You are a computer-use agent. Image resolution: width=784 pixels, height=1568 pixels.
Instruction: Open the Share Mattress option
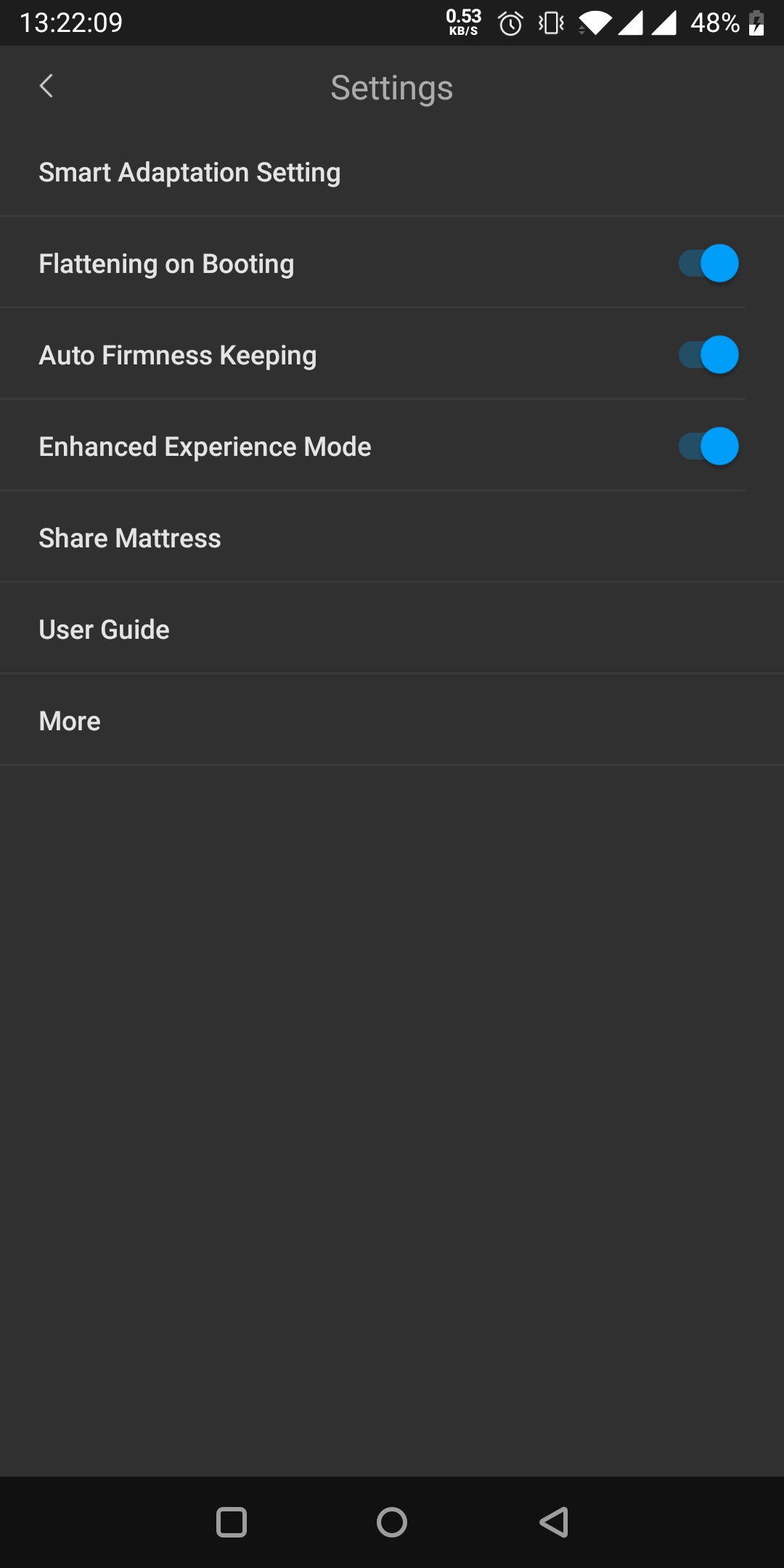pos(392,538)
